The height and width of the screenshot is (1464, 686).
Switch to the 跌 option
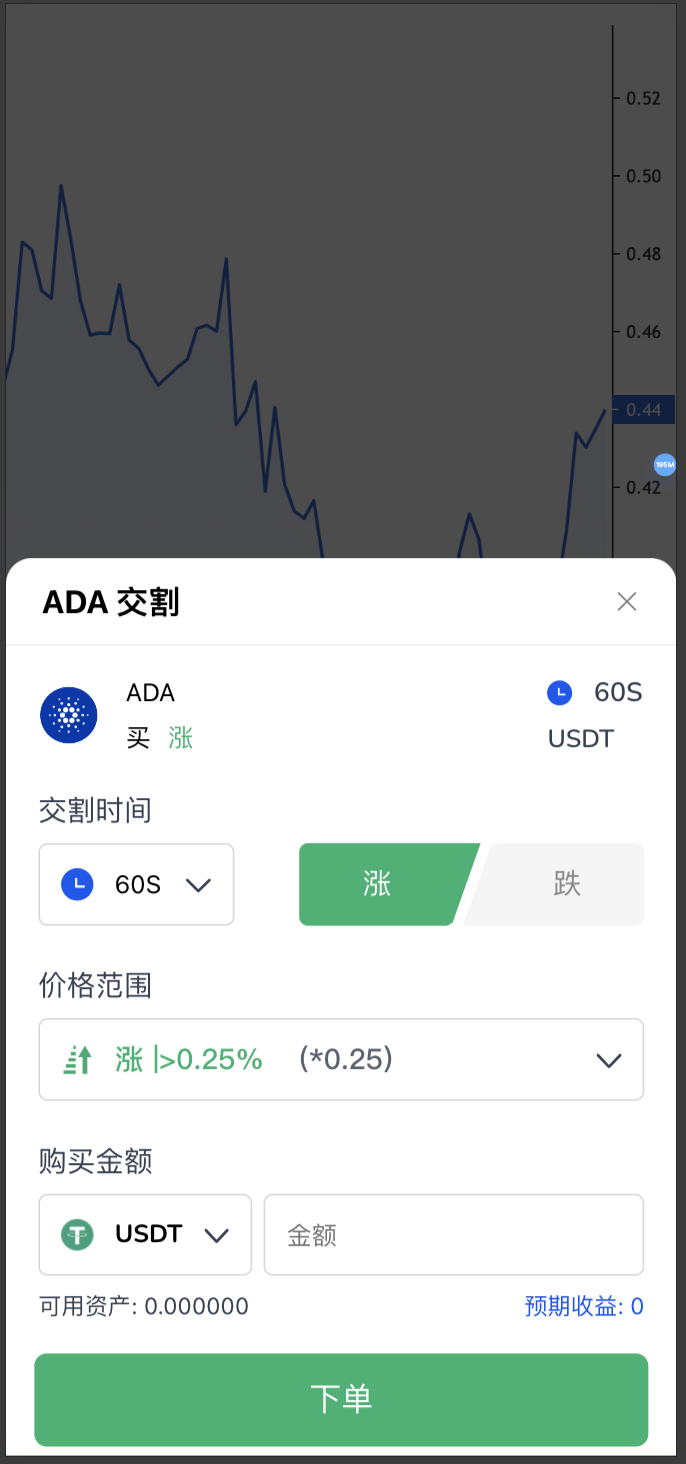click(559, 884)
